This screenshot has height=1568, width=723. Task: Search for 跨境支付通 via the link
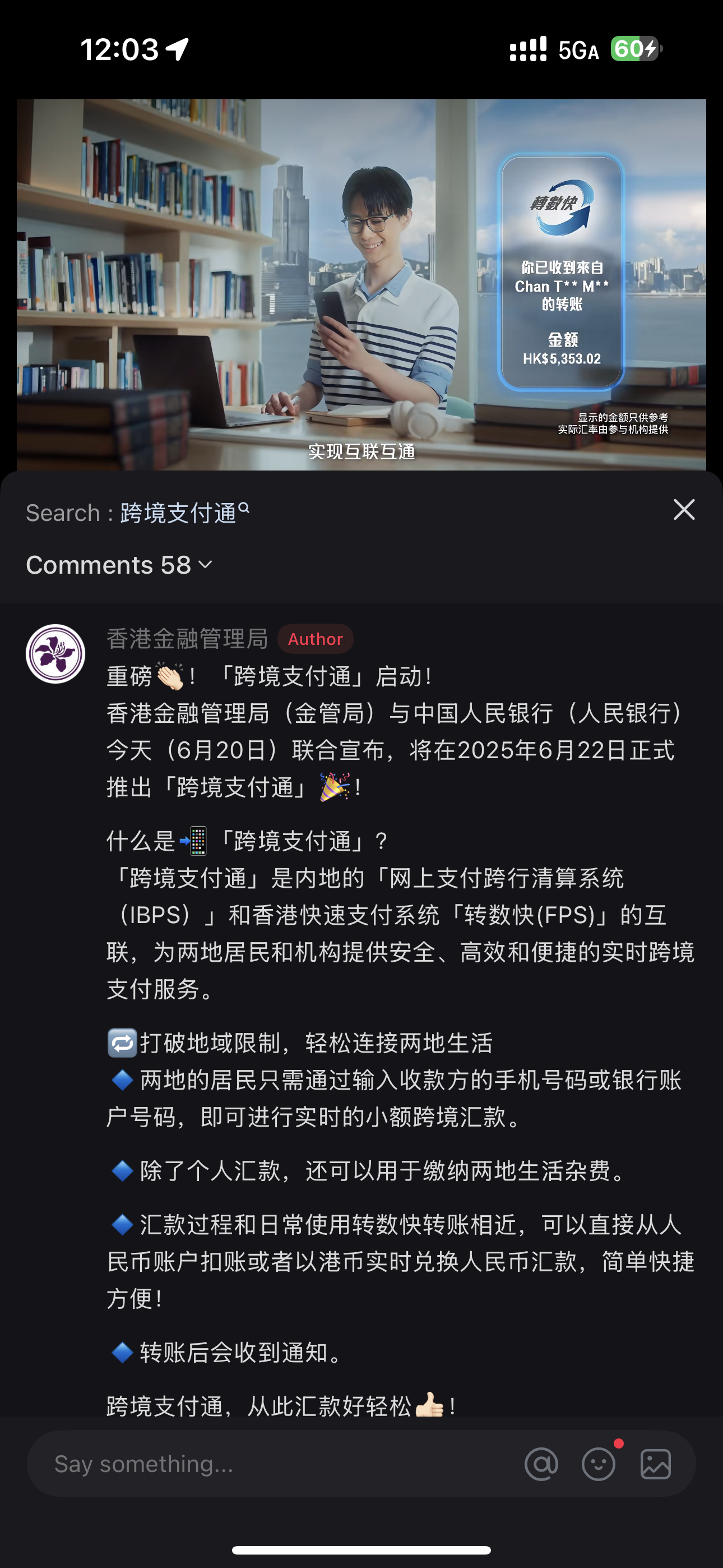click(184, 513)
